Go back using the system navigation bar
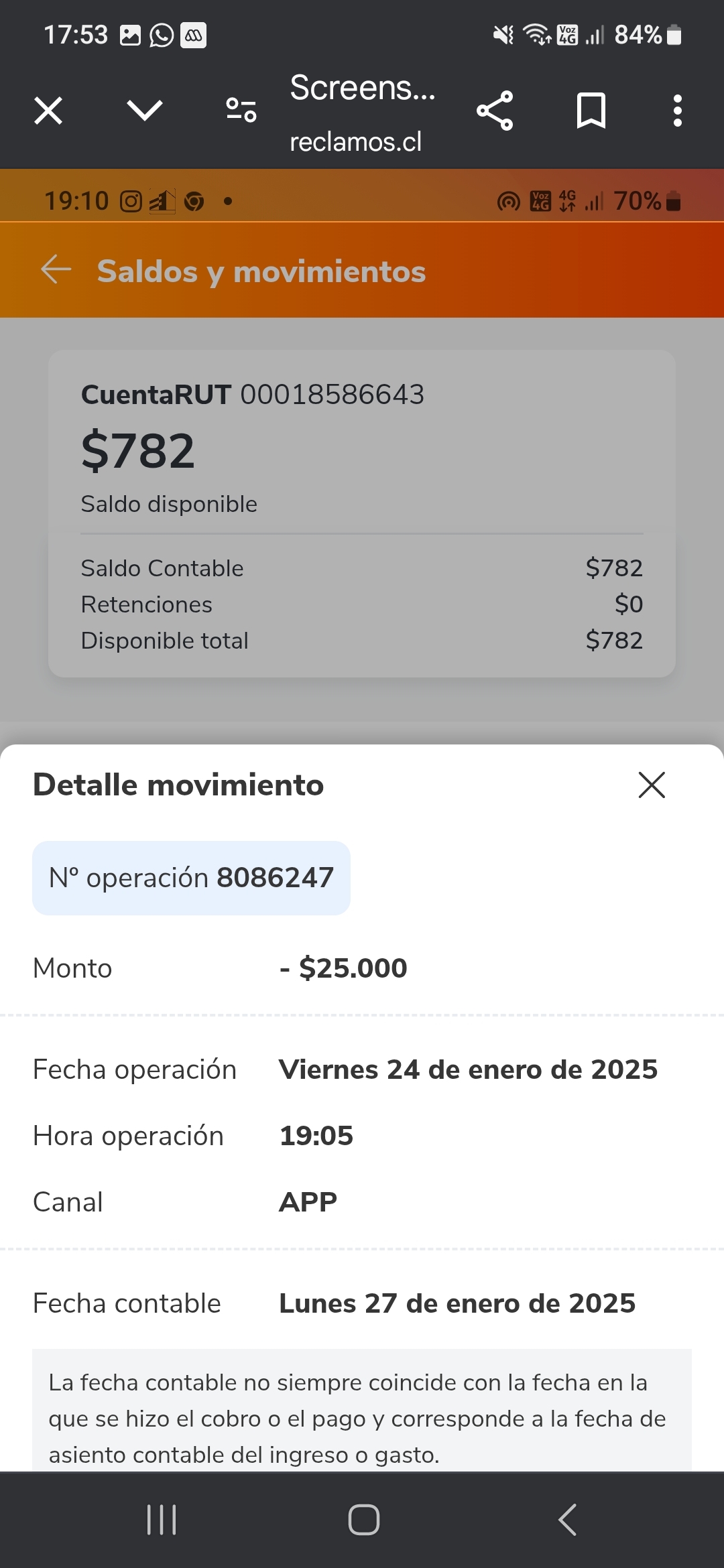Viewport: 724px width, 1568px height. [x=567, y=1520]
